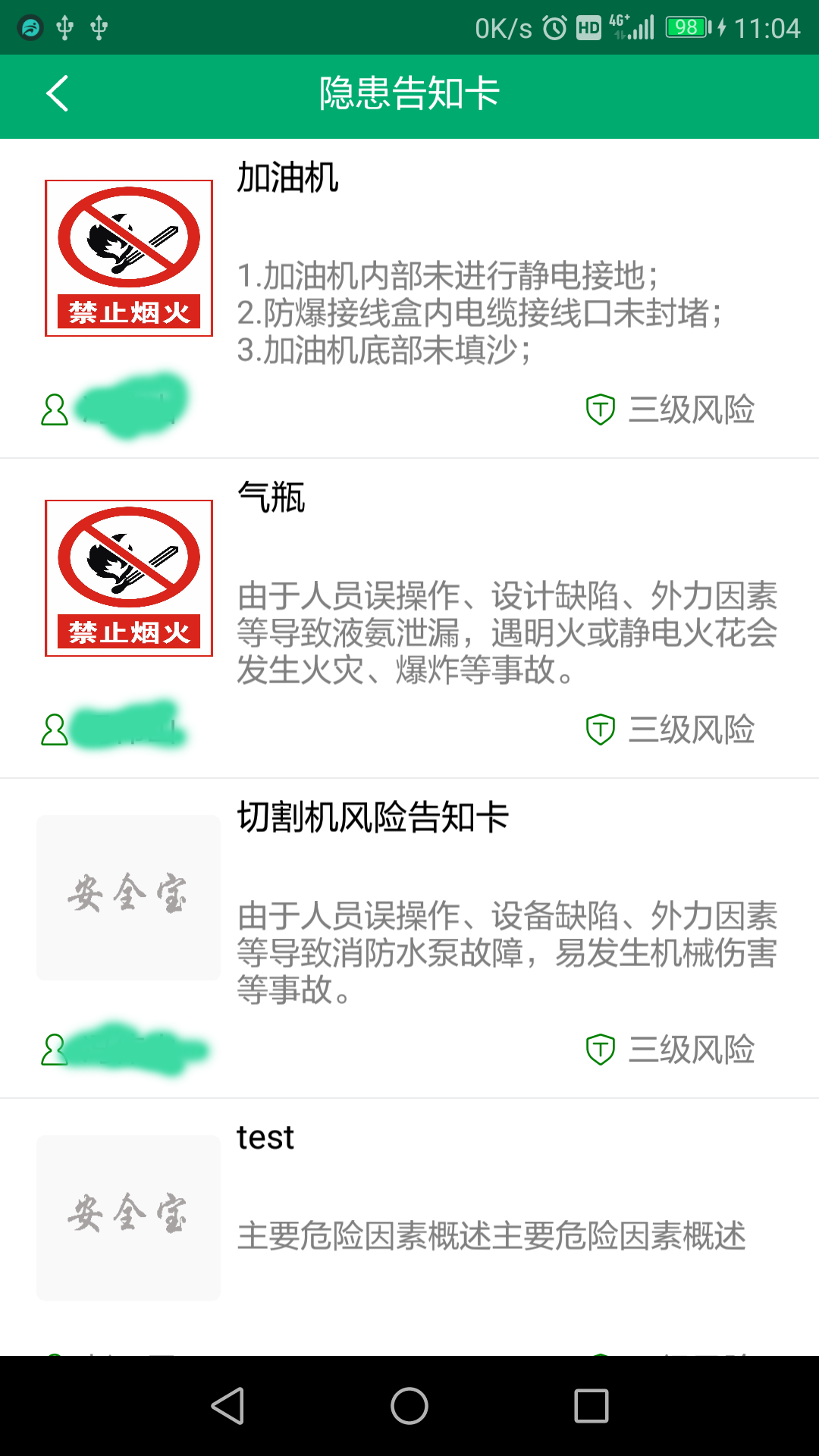Image resolution: width=819 pixels, height=1456 pixels.
Task: Tap the 禁止烟火 image on the 加油机 card
Action: (128, 256)
